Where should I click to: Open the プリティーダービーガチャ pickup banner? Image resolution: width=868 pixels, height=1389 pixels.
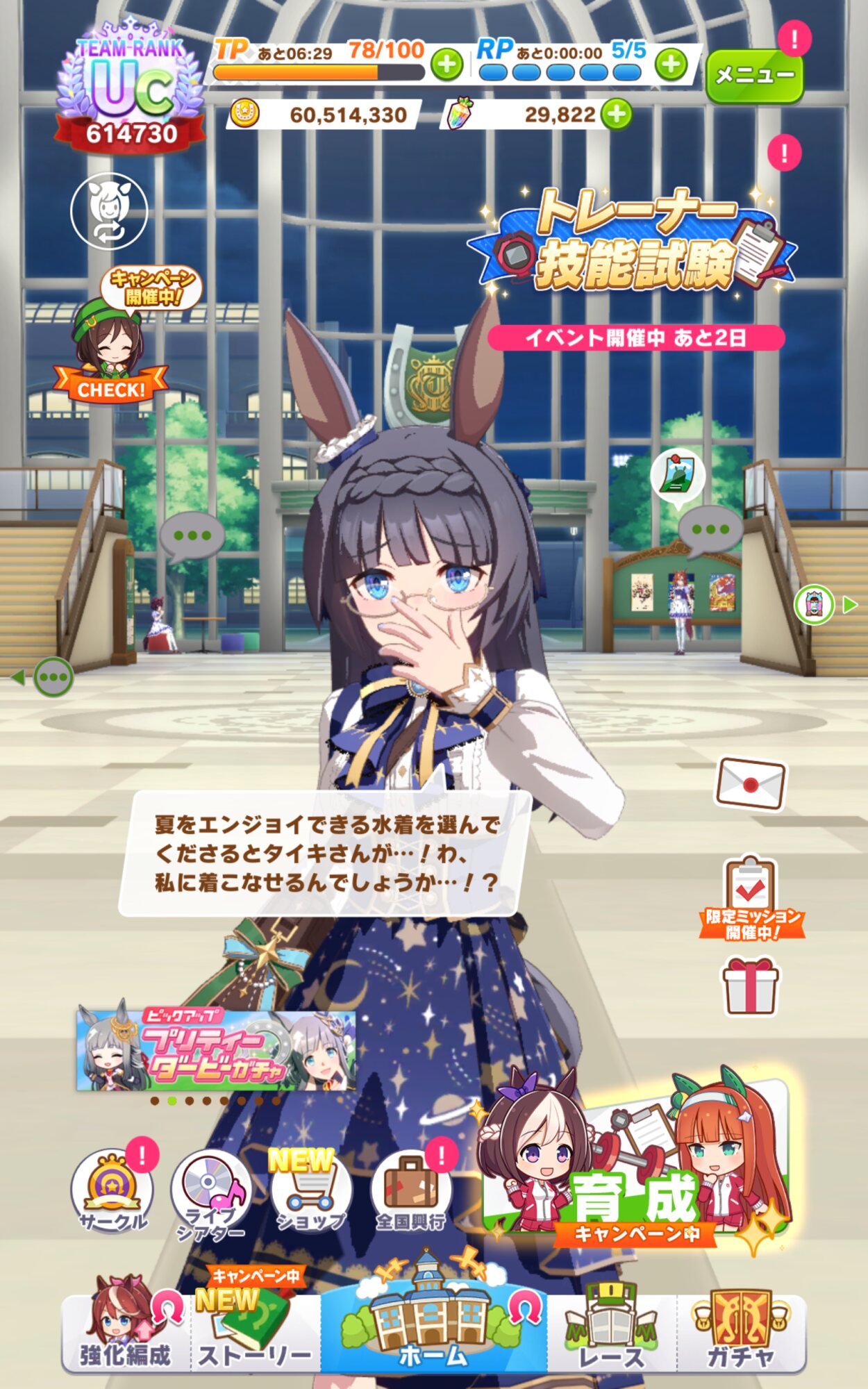point(216,1050)
